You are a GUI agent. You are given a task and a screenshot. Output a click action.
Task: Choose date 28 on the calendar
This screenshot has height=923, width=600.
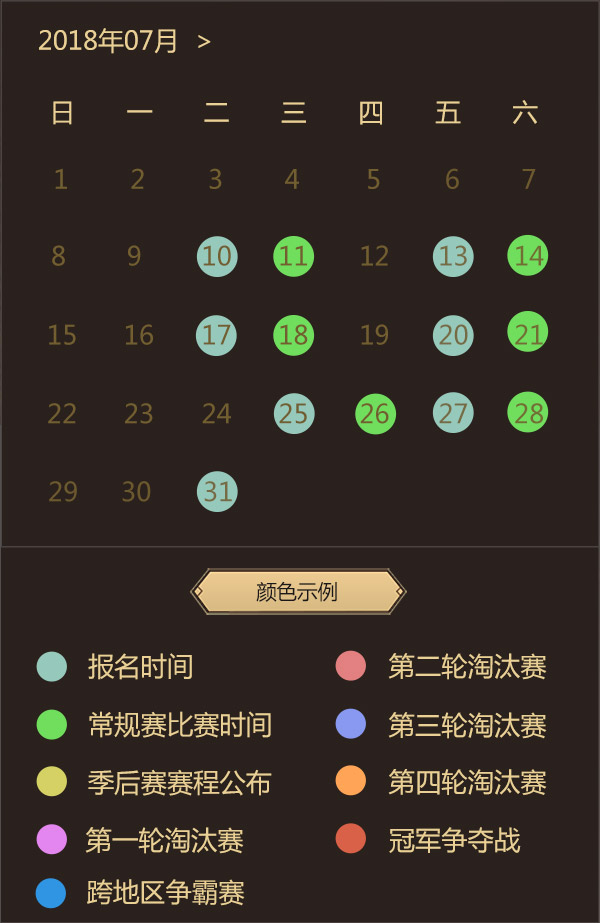528,412
